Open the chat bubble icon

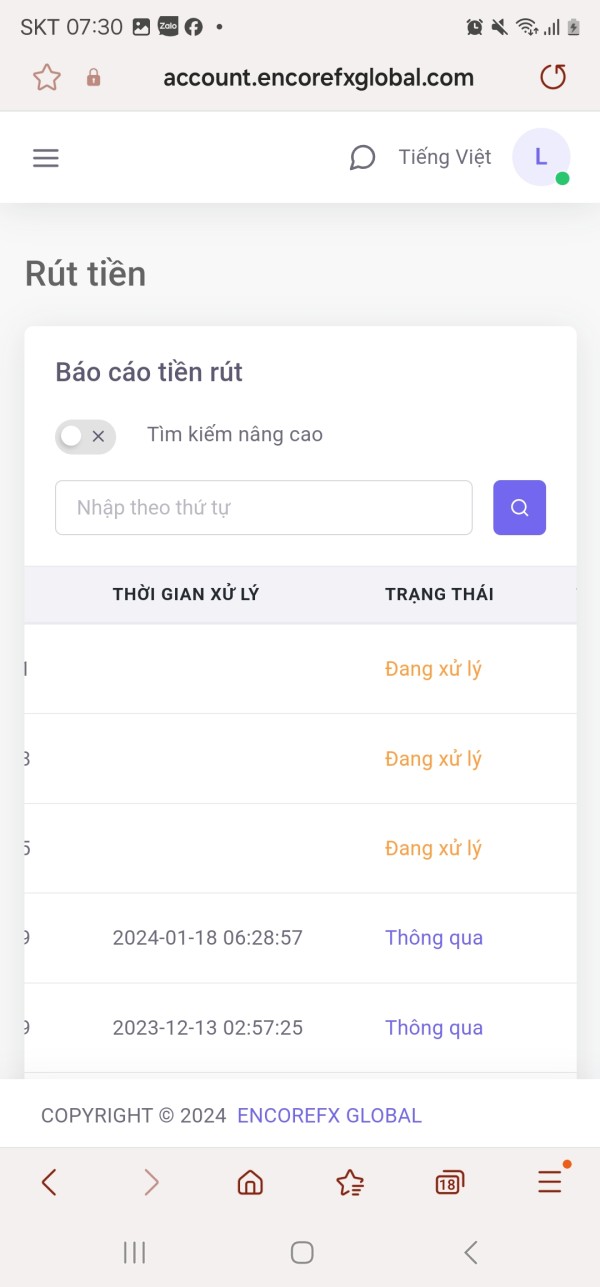pos(362,158)
